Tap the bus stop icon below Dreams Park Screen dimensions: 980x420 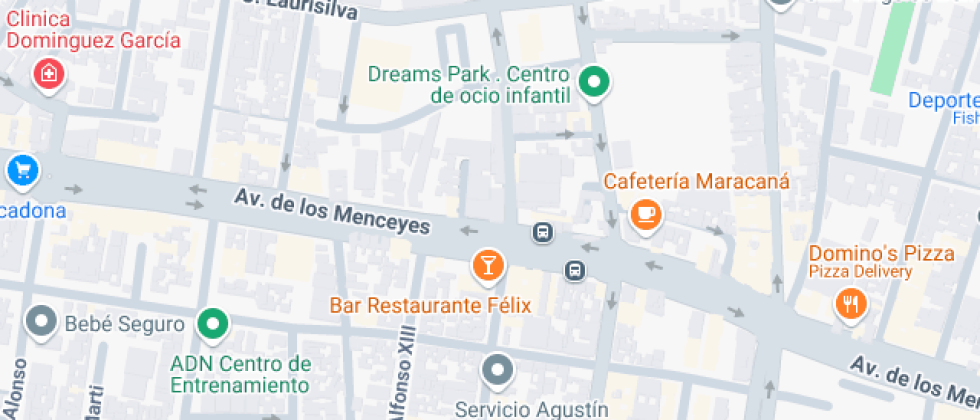point(543,232)
